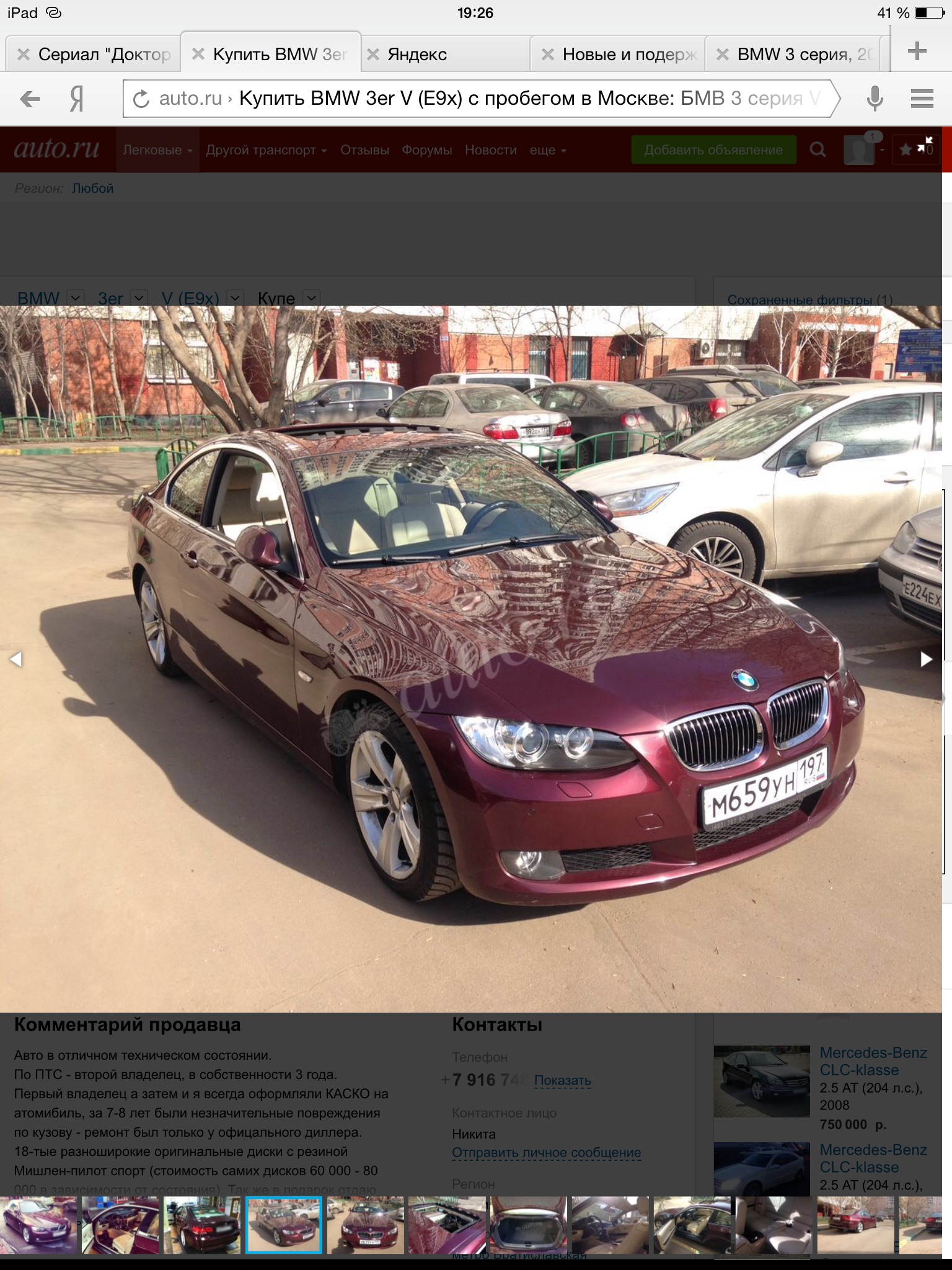This screenshot has height=1270, width=952.
Task: Start voice search with the microphone
Action: (875, 99)
